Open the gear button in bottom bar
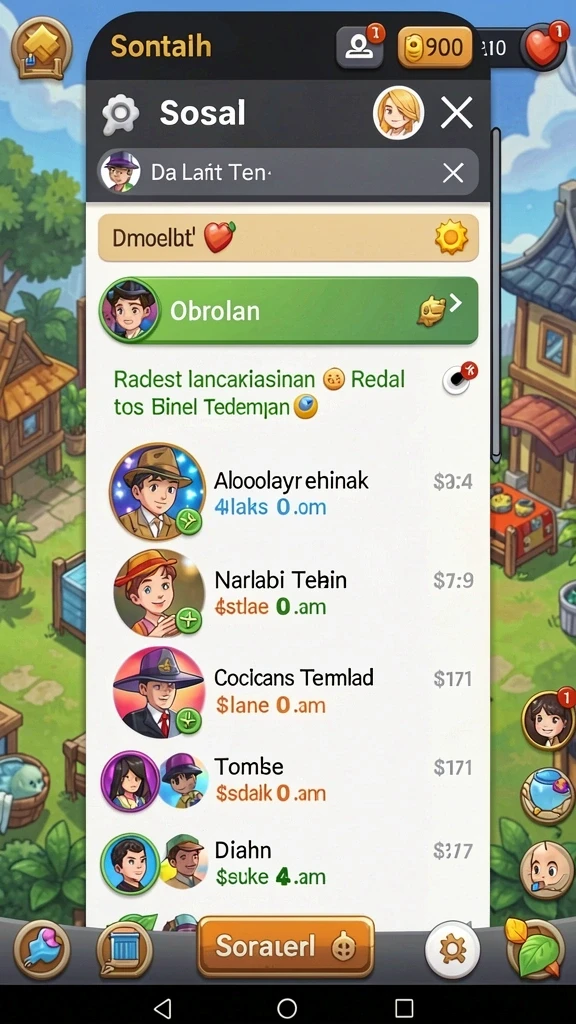 (453, 949)
